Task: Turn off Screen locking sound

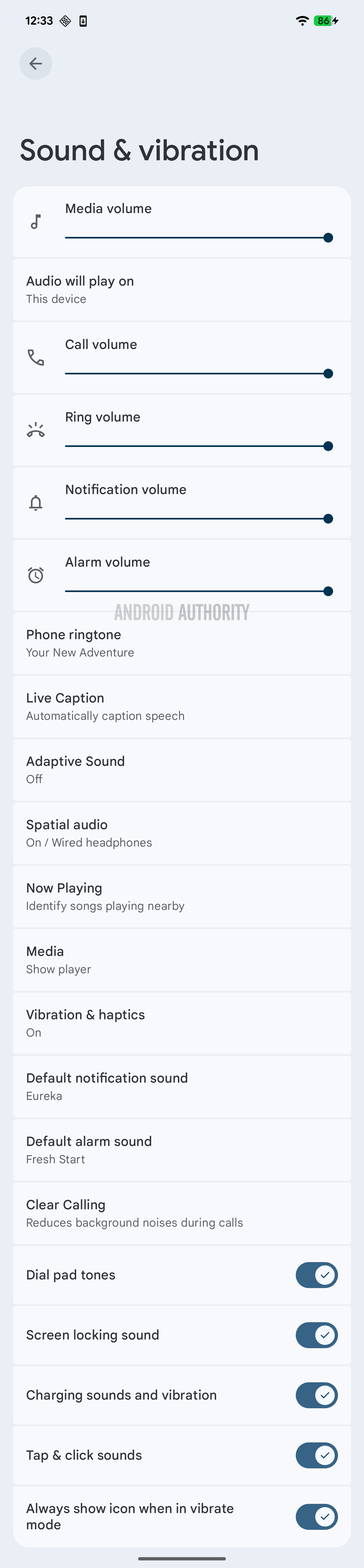Action: (x=317, y=1335)
